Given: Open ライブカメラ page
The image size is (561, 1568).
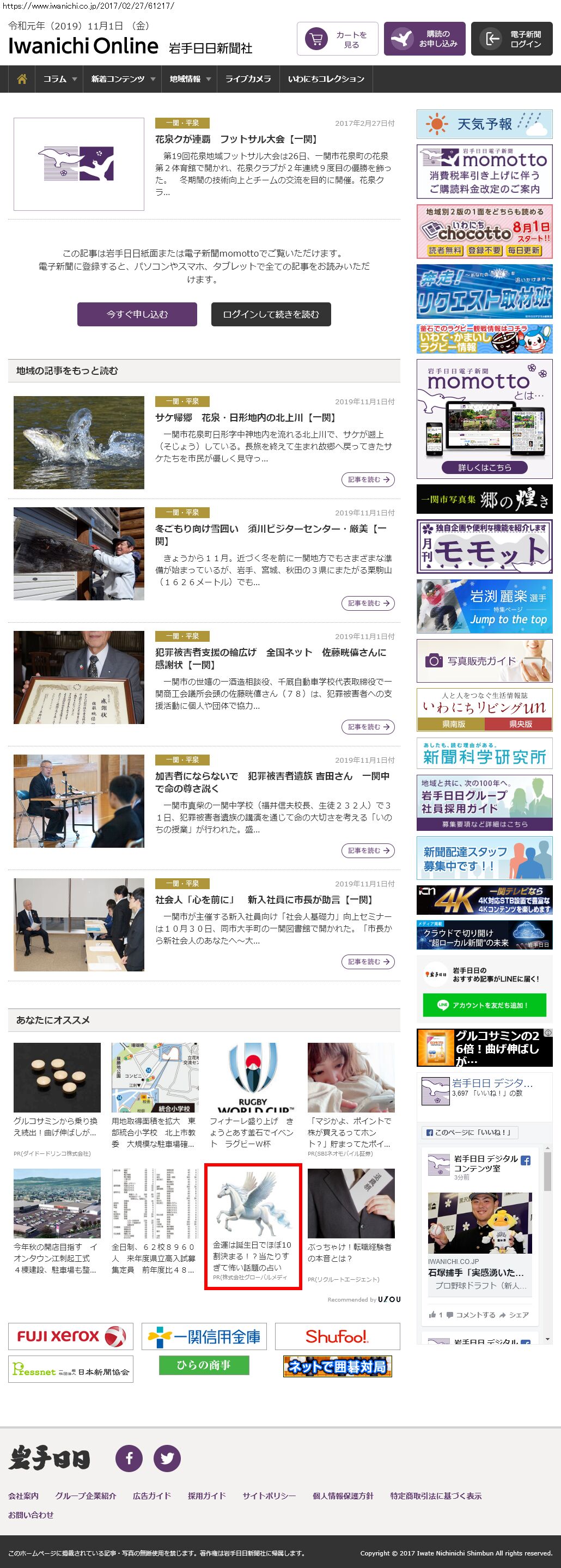Looking at the screenshot, I should click(x=248, y=79).
